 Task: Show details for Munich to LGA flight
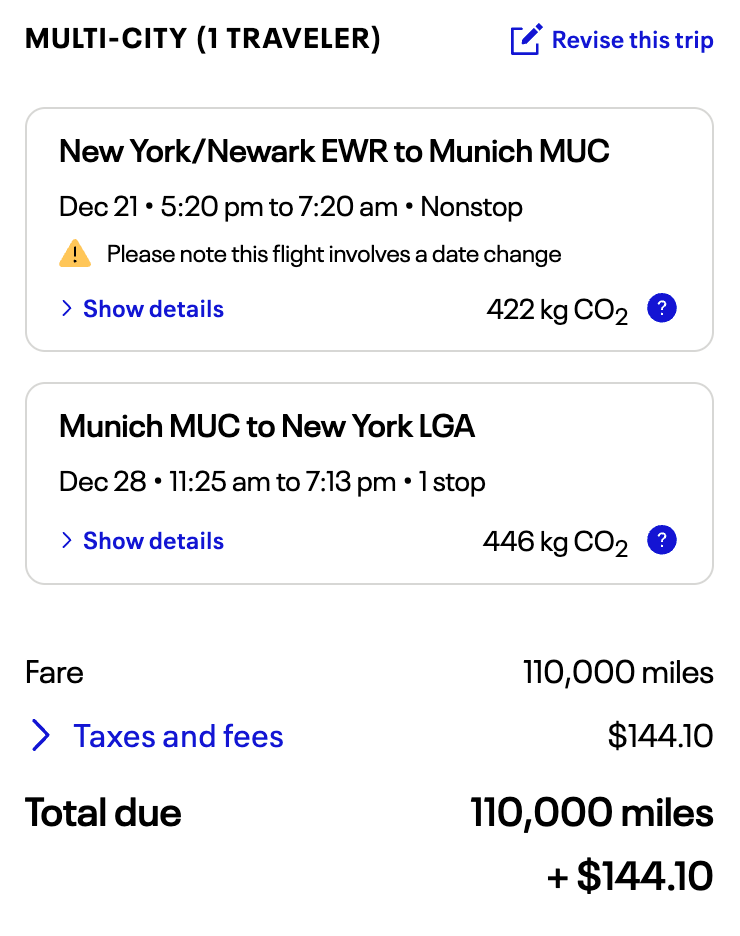(x=143, y=541)
